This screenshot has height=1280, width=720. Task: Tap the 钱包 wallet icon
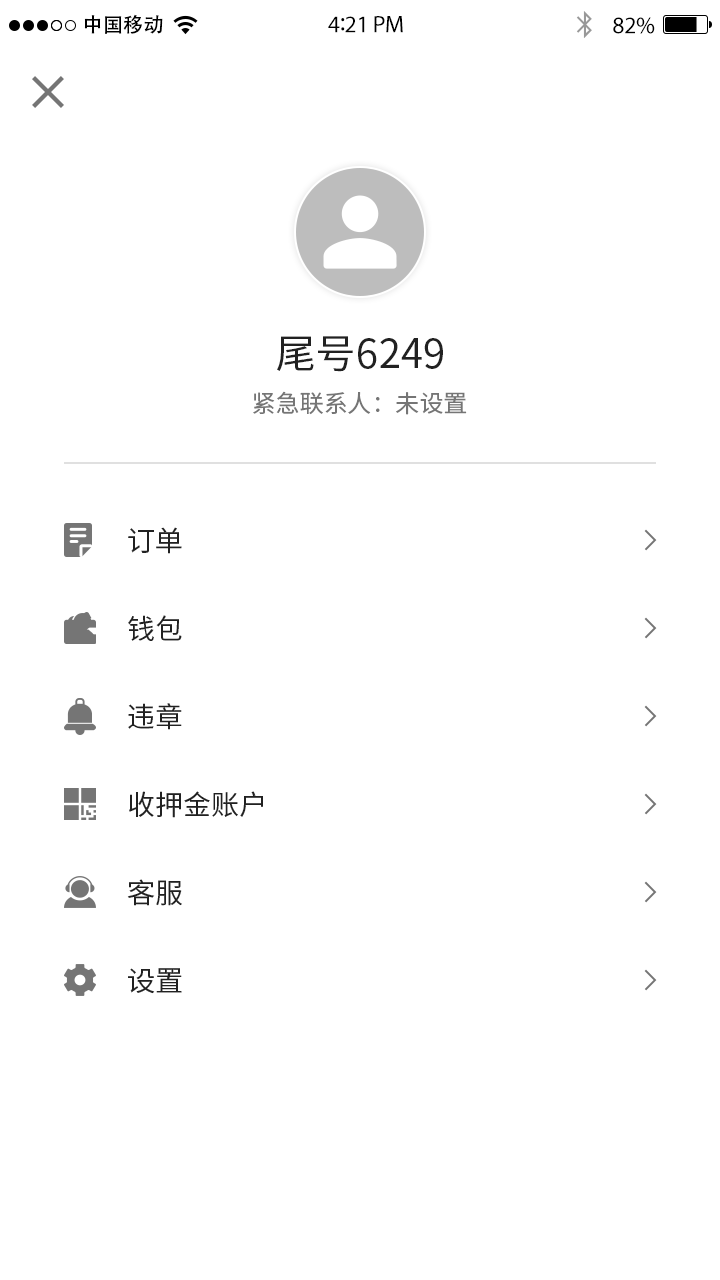click(80, 627)
